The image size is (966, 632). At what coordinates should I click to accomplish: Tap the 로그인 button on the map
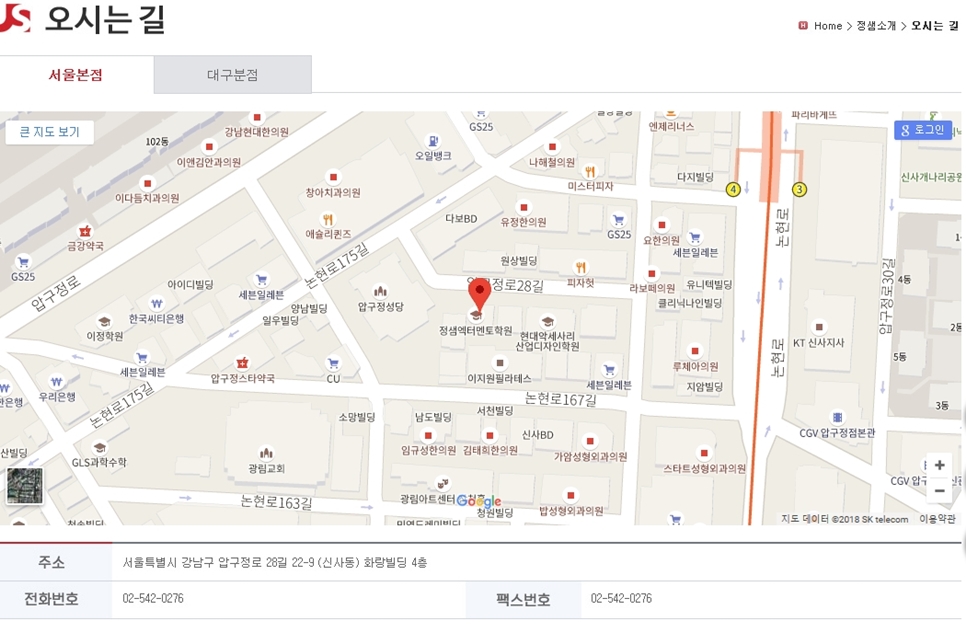click(x=922, y=130)
